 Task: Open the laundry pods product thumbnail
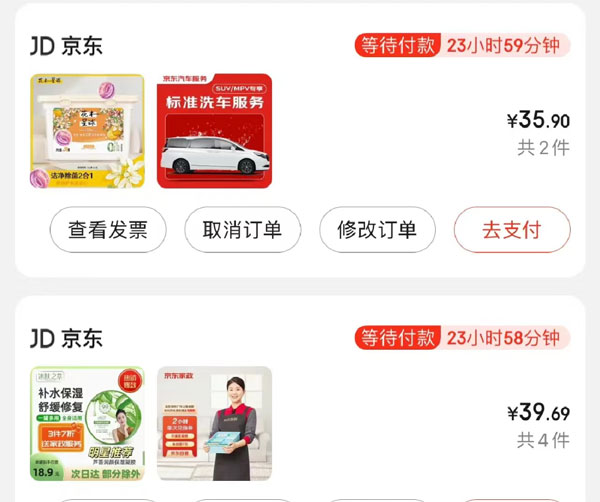pos(87,131)
